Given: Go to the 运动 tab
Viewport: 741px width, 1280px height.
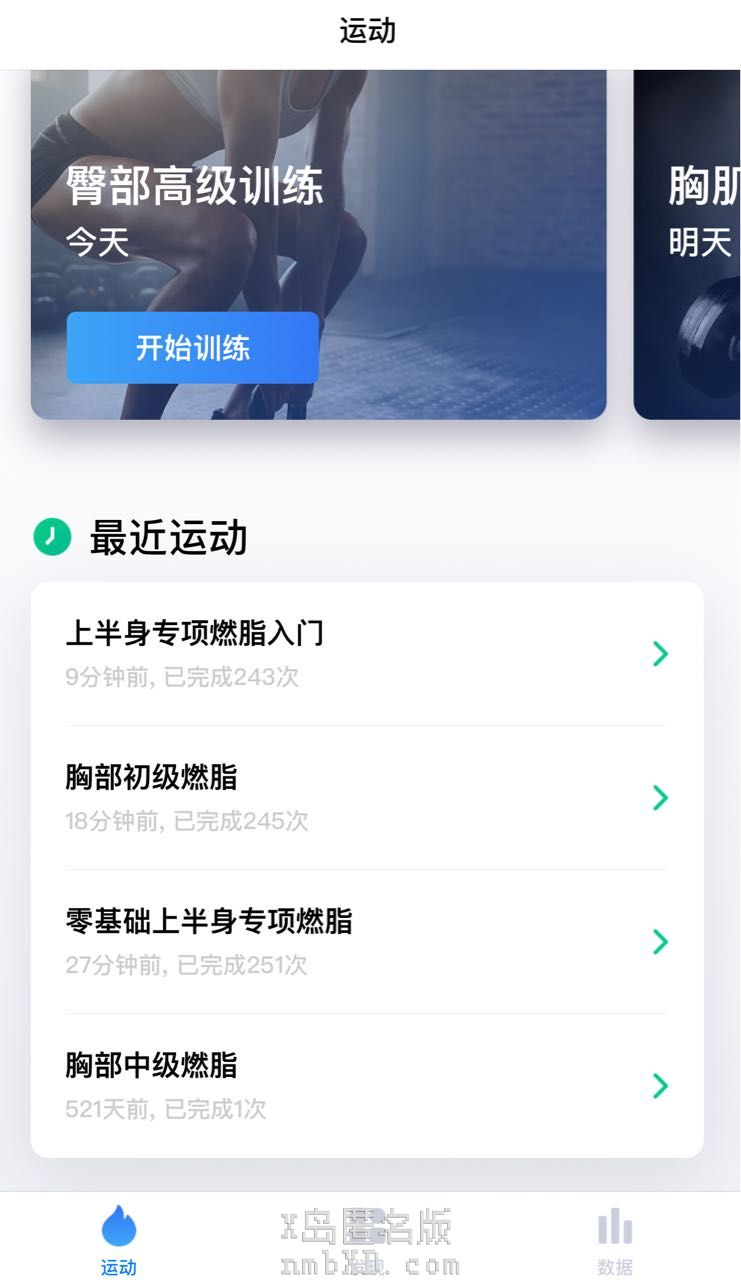Looking at the screenshot, I should (119, 1240).
